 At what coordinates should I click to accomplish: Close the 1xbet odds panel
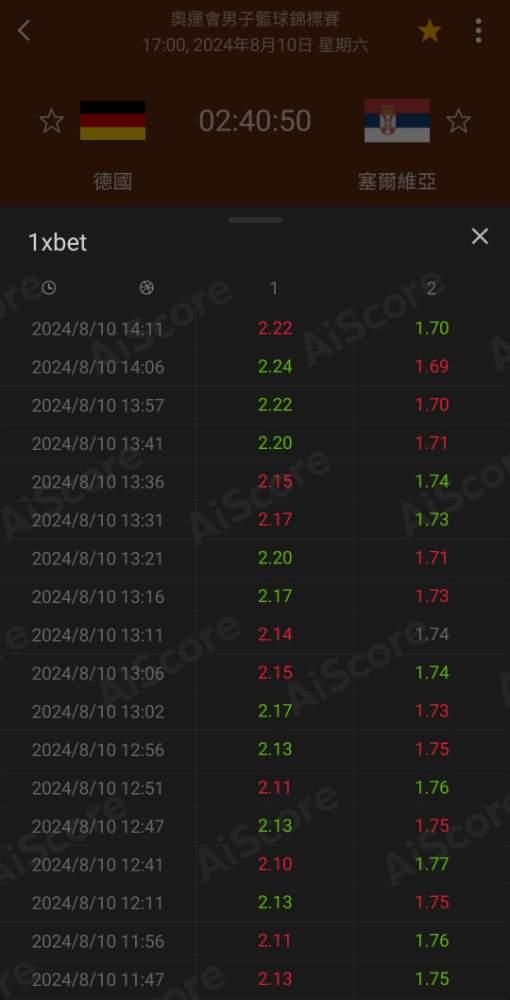[479, 237]
